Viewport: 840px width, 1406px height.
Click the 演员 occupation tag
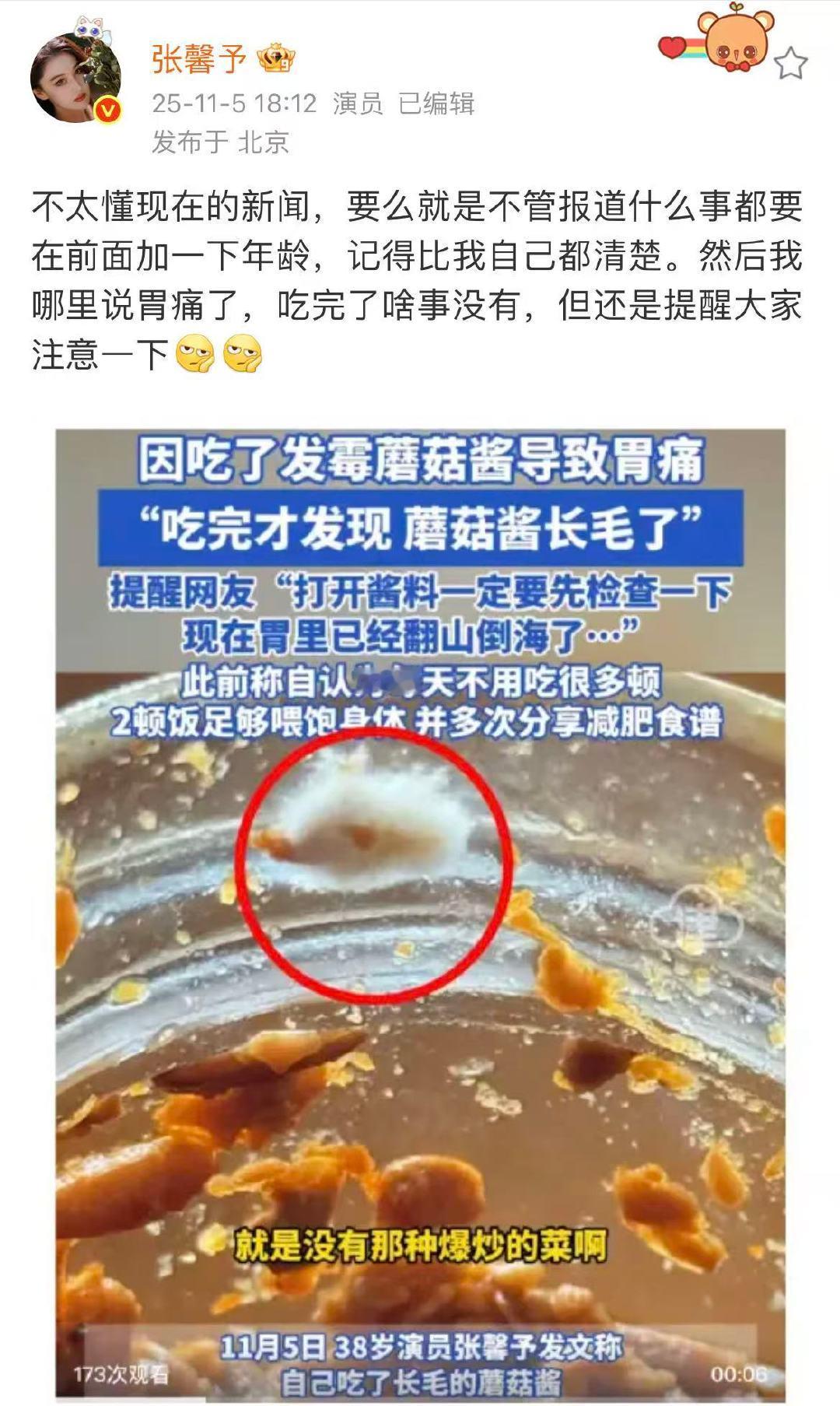pos(359,101)
